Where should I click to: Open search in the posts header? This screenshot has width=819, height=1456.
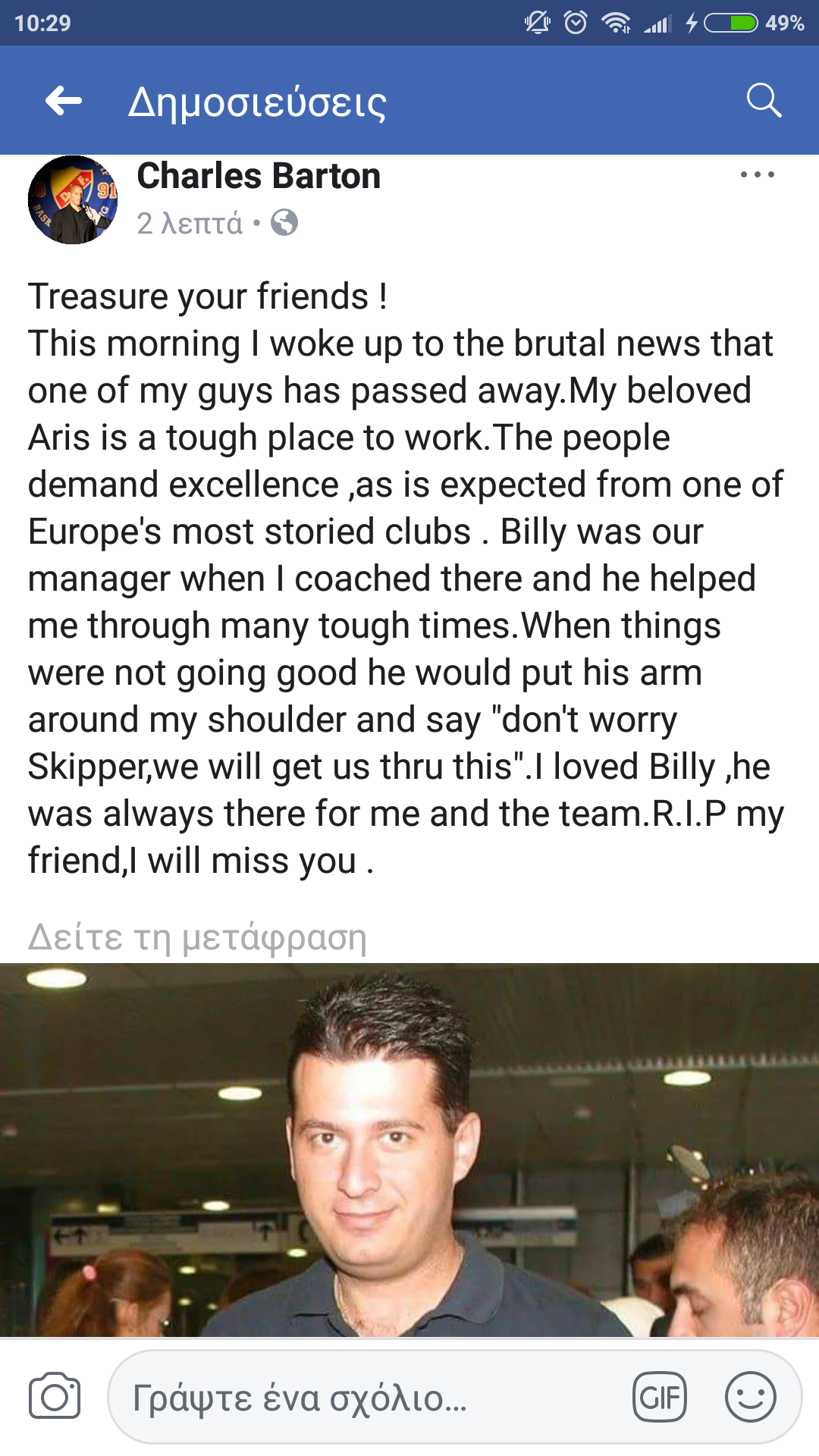click(x=763, y=101)
